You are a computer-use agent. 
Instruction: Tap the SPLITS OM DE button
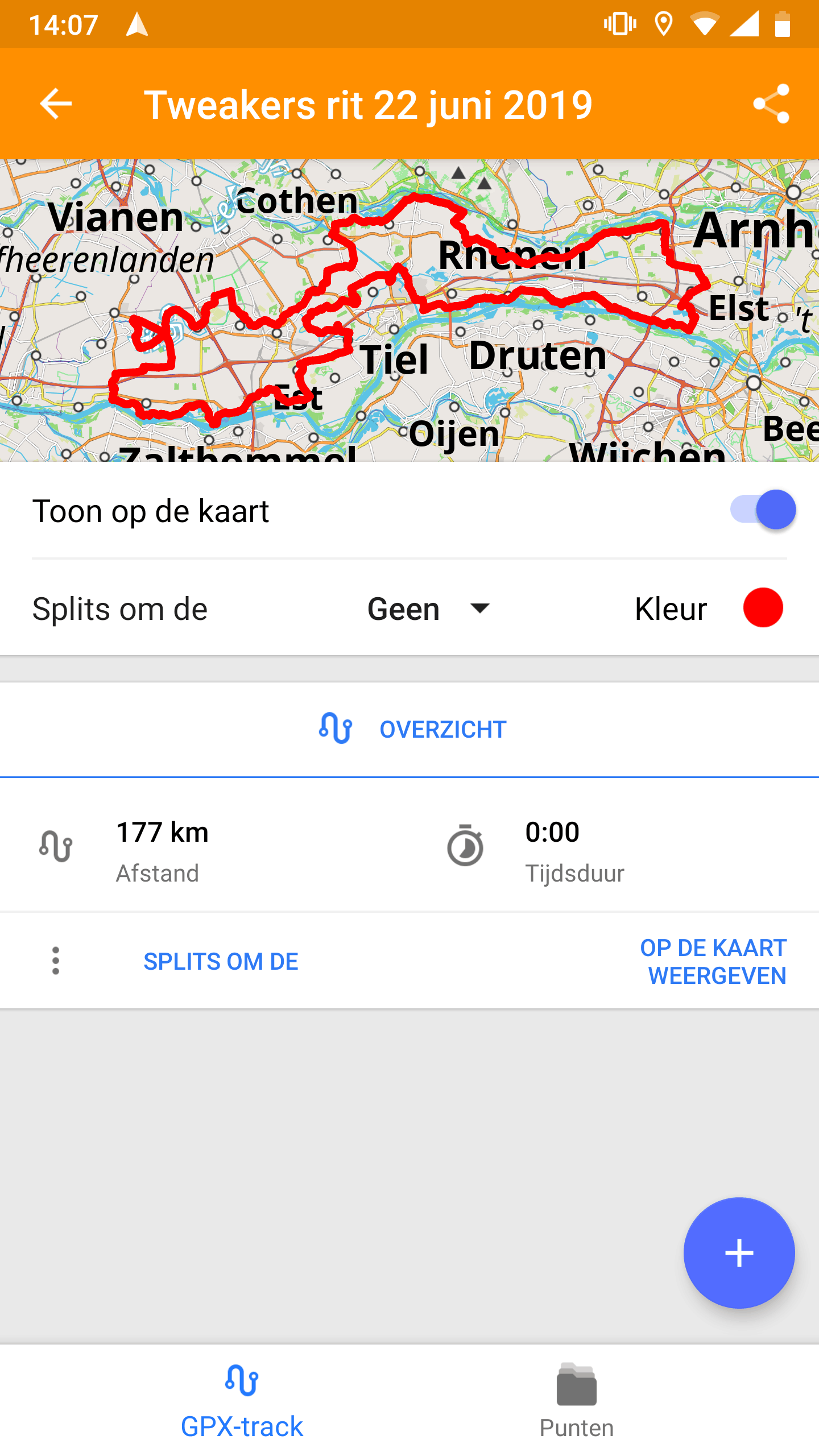coord(221,962)
